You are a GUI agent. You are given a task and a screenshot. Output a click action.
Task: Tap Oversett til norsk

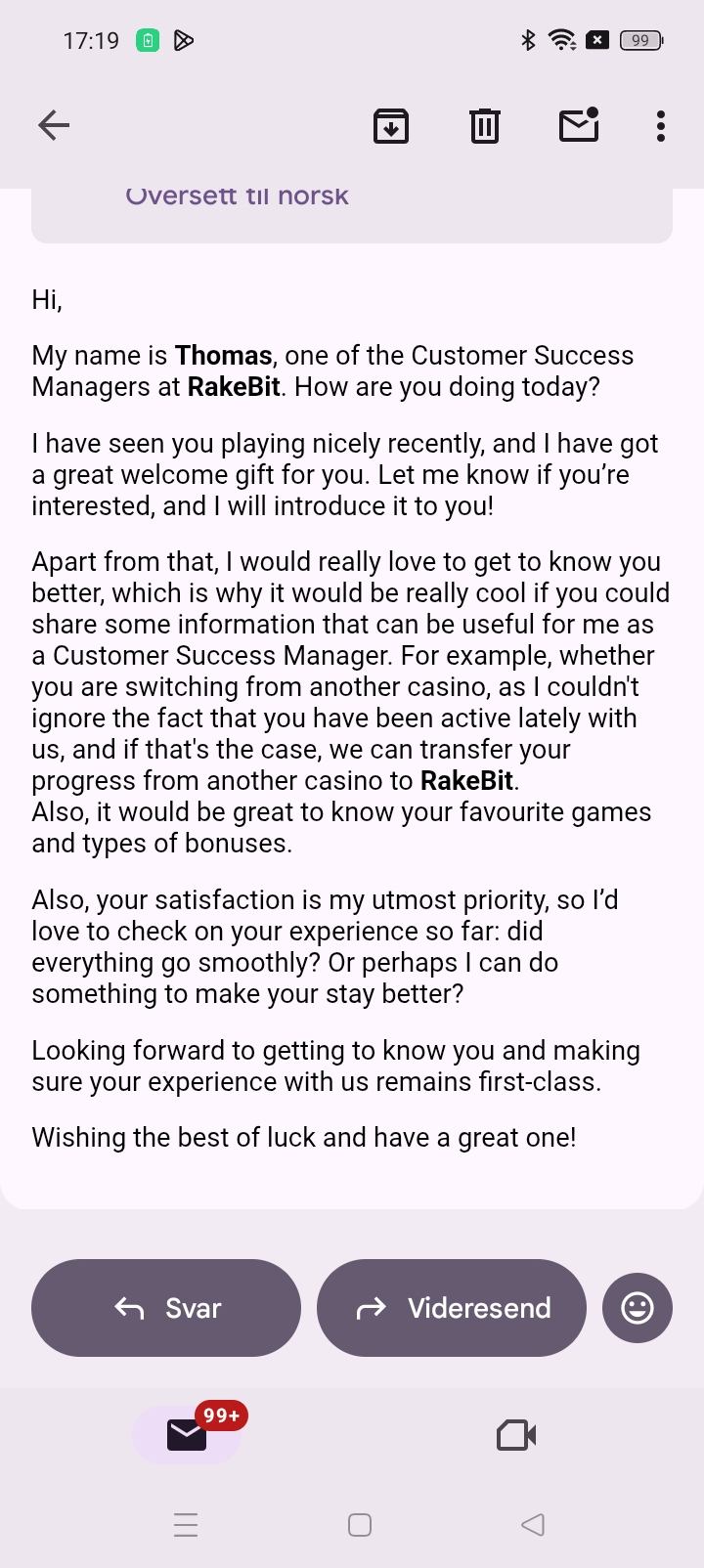(238, 196)
